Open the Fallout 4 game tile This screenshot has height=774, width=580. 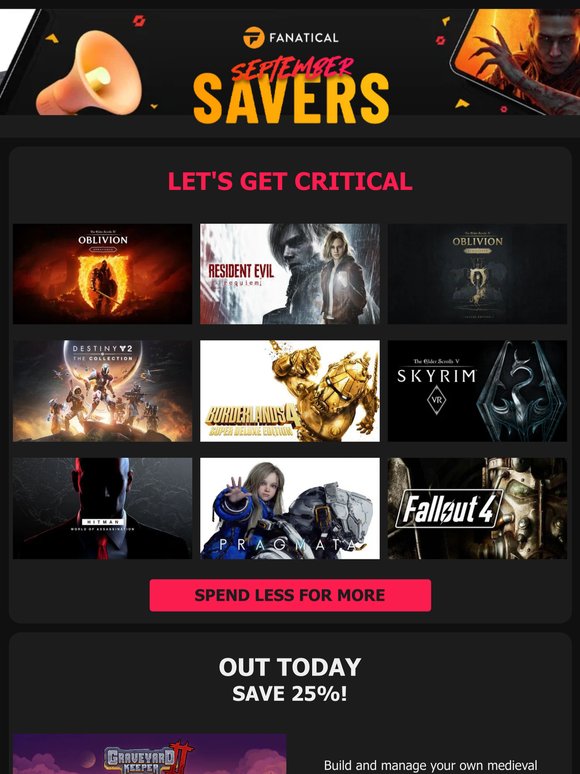[x=477, y=508]
